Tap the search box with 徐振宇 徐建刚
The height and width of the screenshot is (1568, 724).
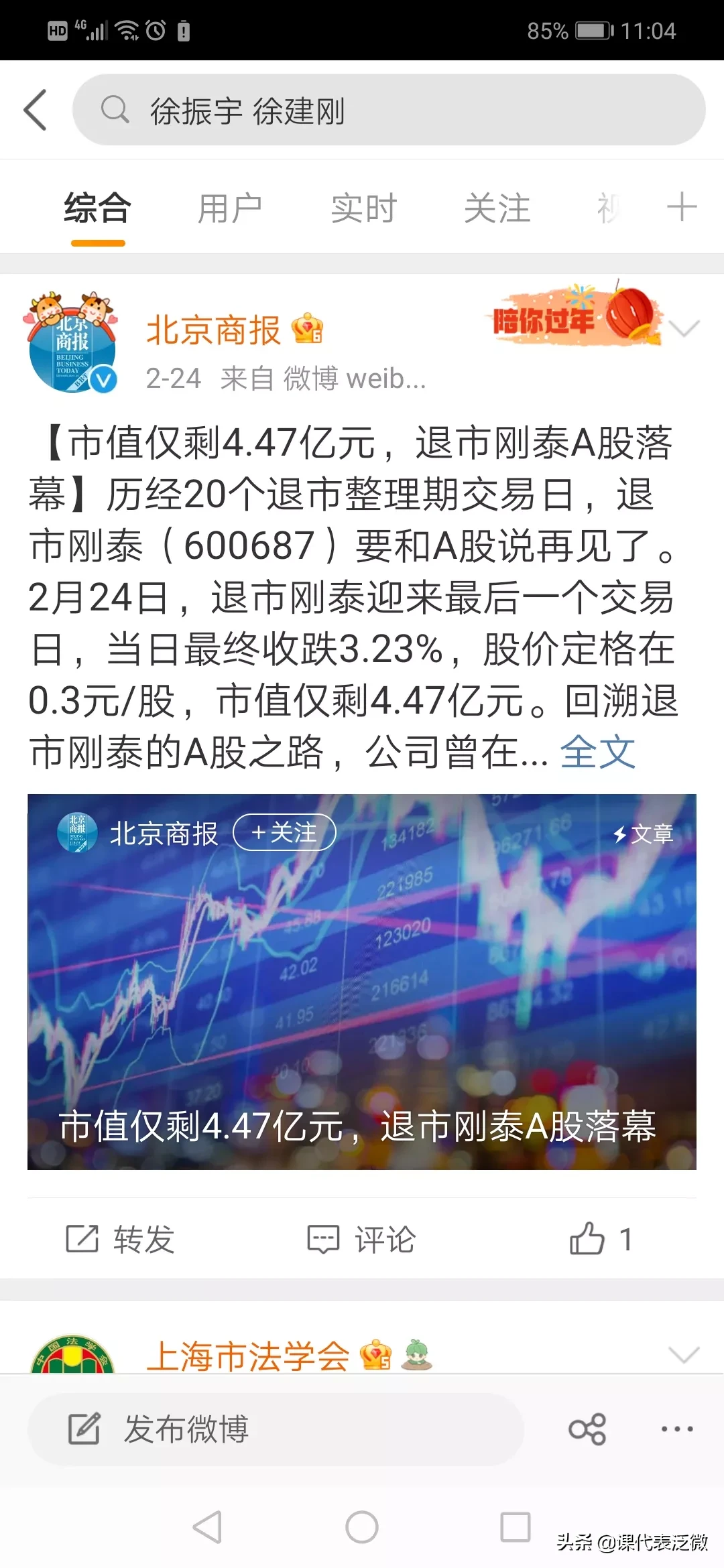(389, 110)
